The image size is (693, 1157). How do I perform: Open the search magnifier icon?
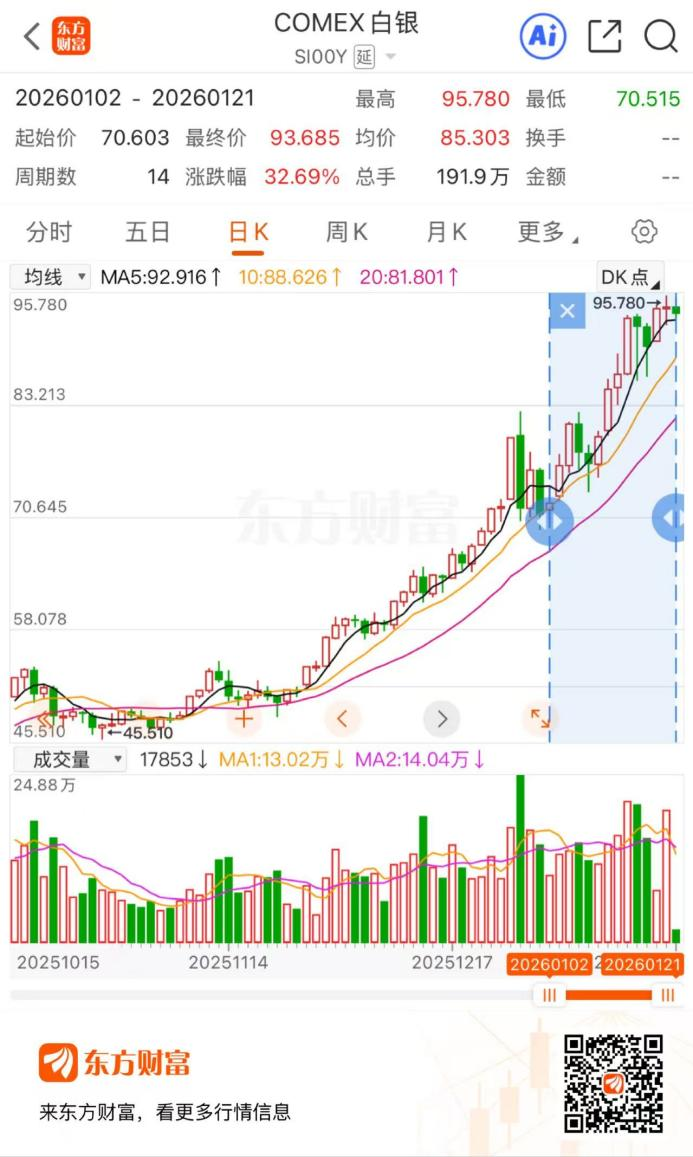click(x=661, y=37)
